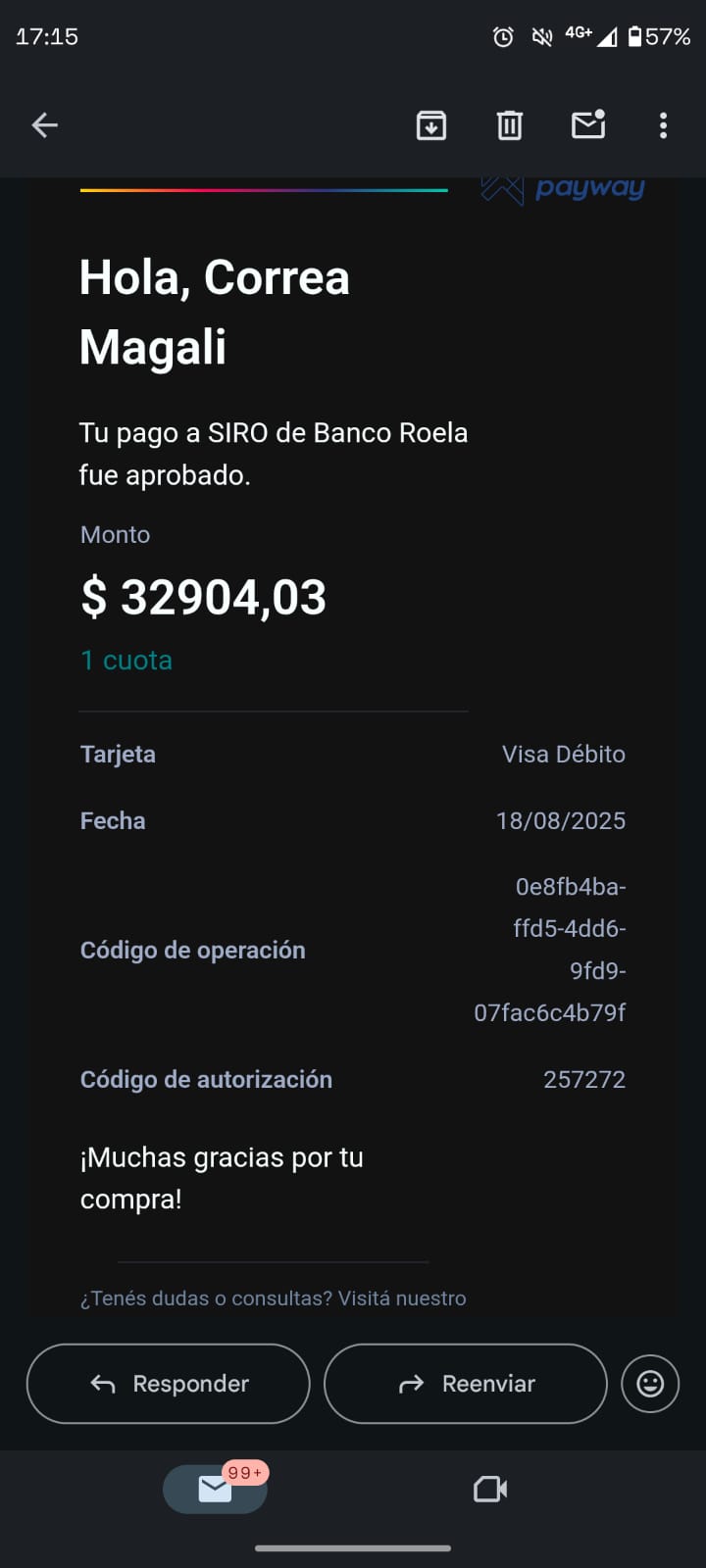
Task: Open the overflow menu
Action: pos(664,125)
